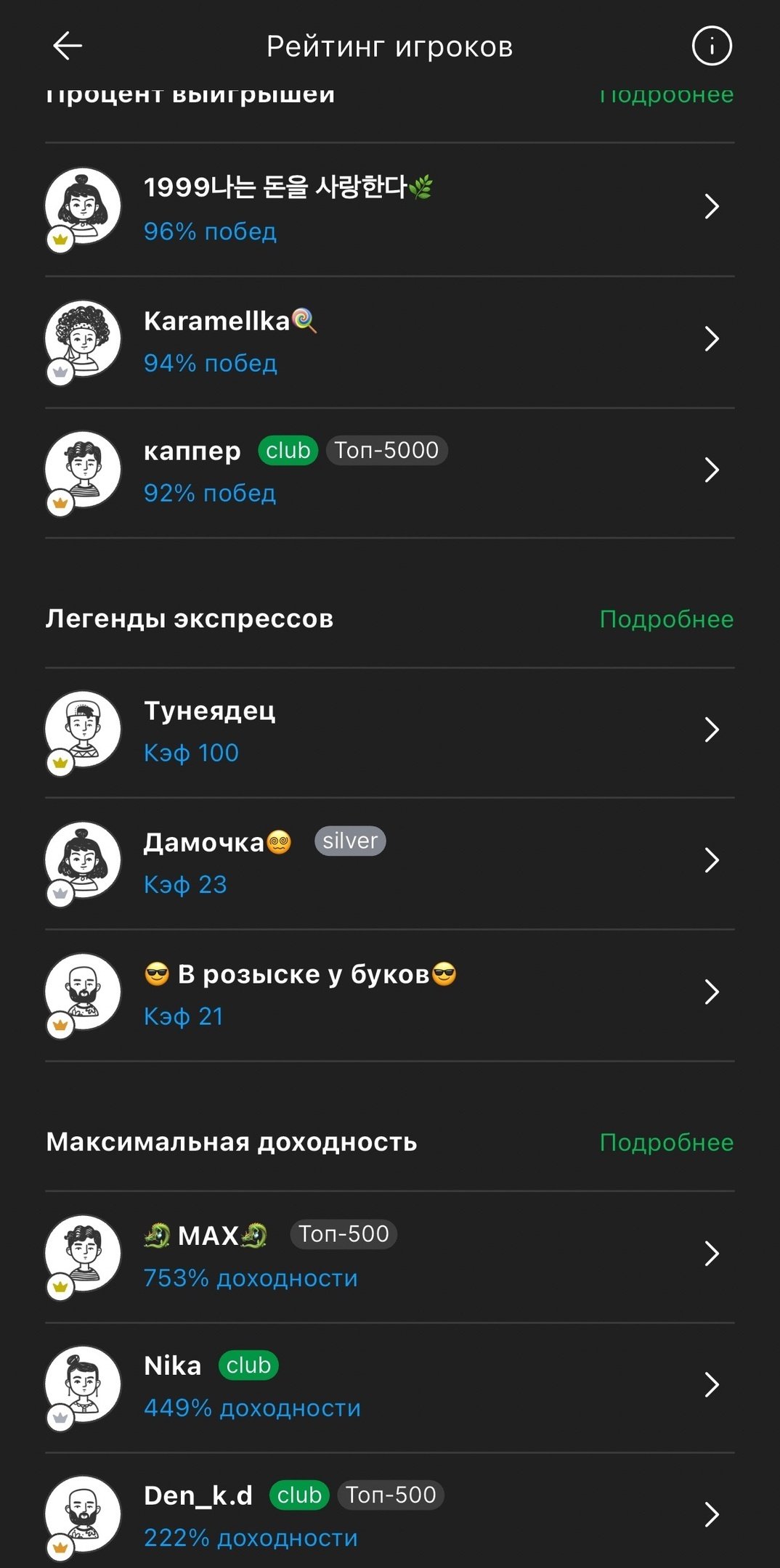The height and width of the screenshot is (1568, 780).
Task: Open the 1999 player with 96% побед
Action: (x=389, y=208)
